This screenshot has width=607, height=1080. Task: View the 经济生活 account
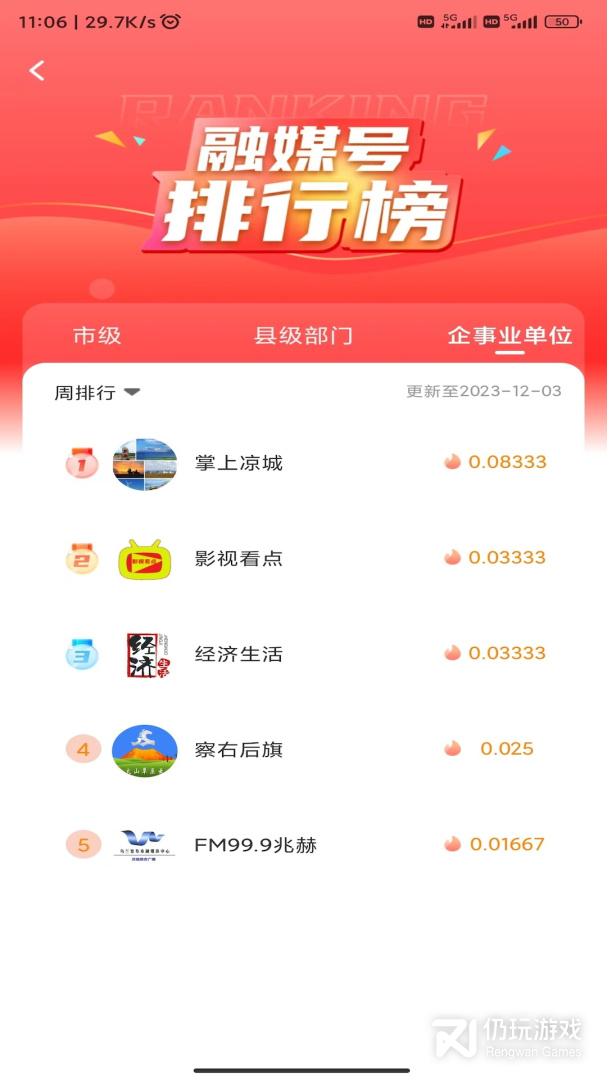click(x=239, y=654)
